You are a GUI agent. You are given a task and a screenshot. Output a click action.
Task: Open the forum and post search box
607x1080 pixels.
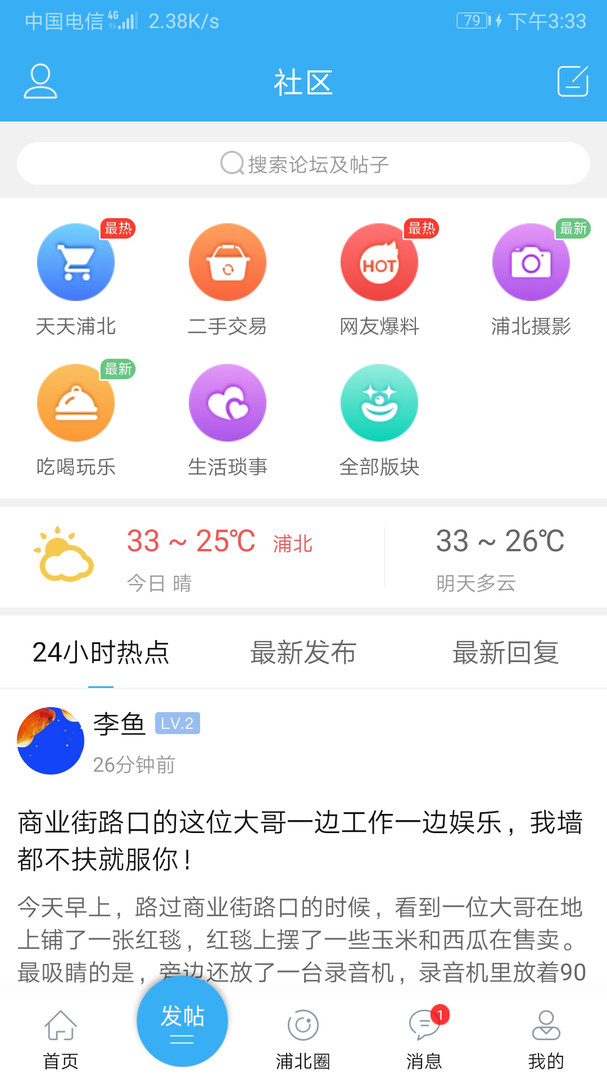(303, 164)
